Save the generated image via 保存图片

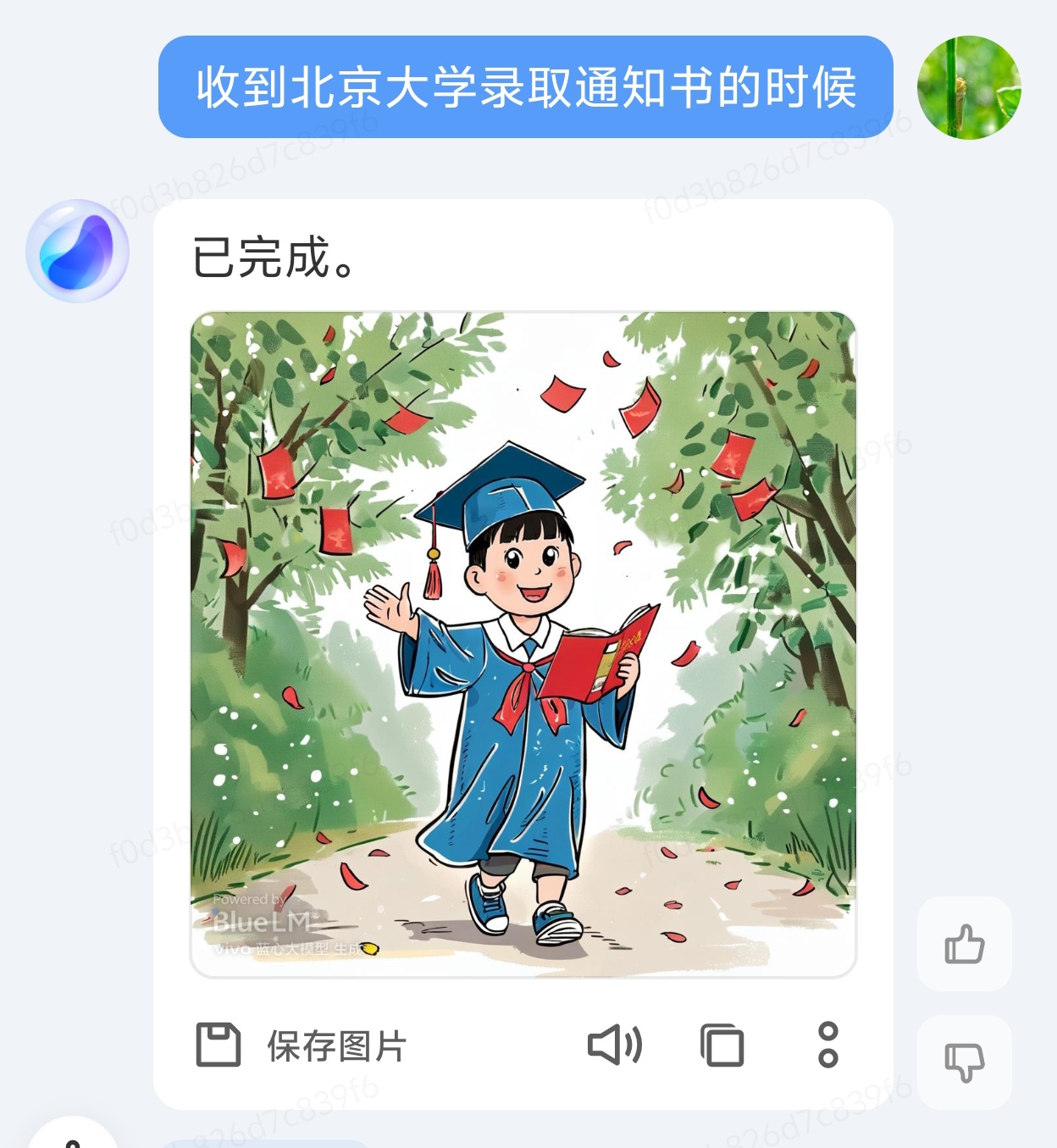[302, 1045]
